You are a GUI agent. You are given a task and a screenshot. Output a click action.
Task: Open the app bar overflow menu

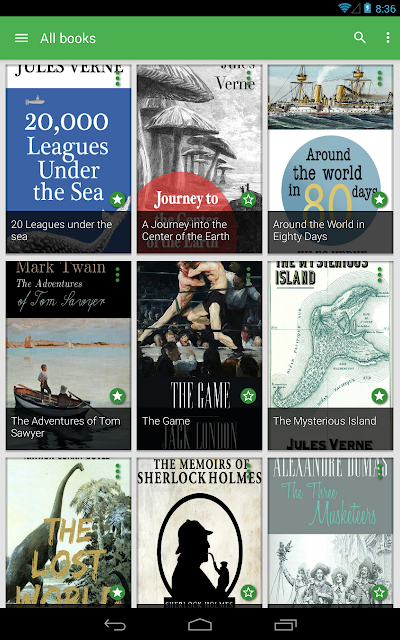387,38
